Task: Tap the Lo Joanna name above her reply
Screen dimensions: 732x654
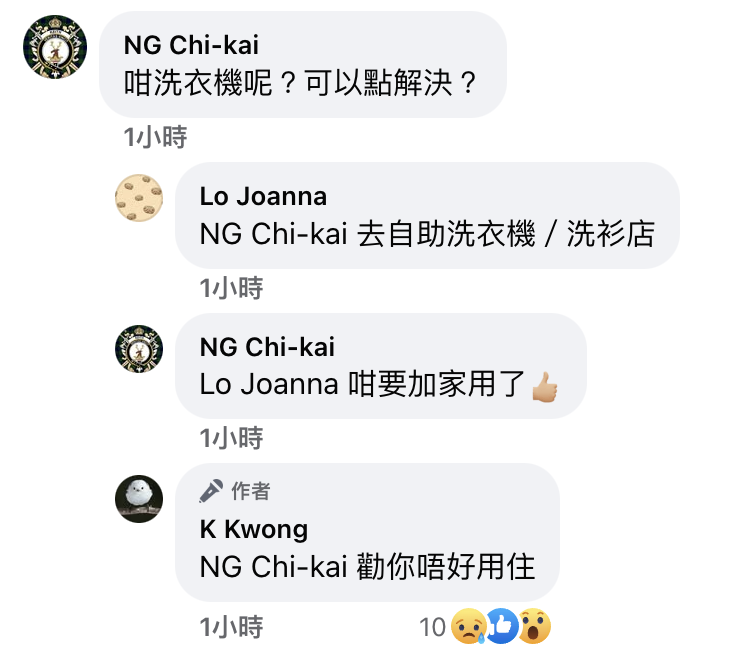Action: (x=262, y=196)
